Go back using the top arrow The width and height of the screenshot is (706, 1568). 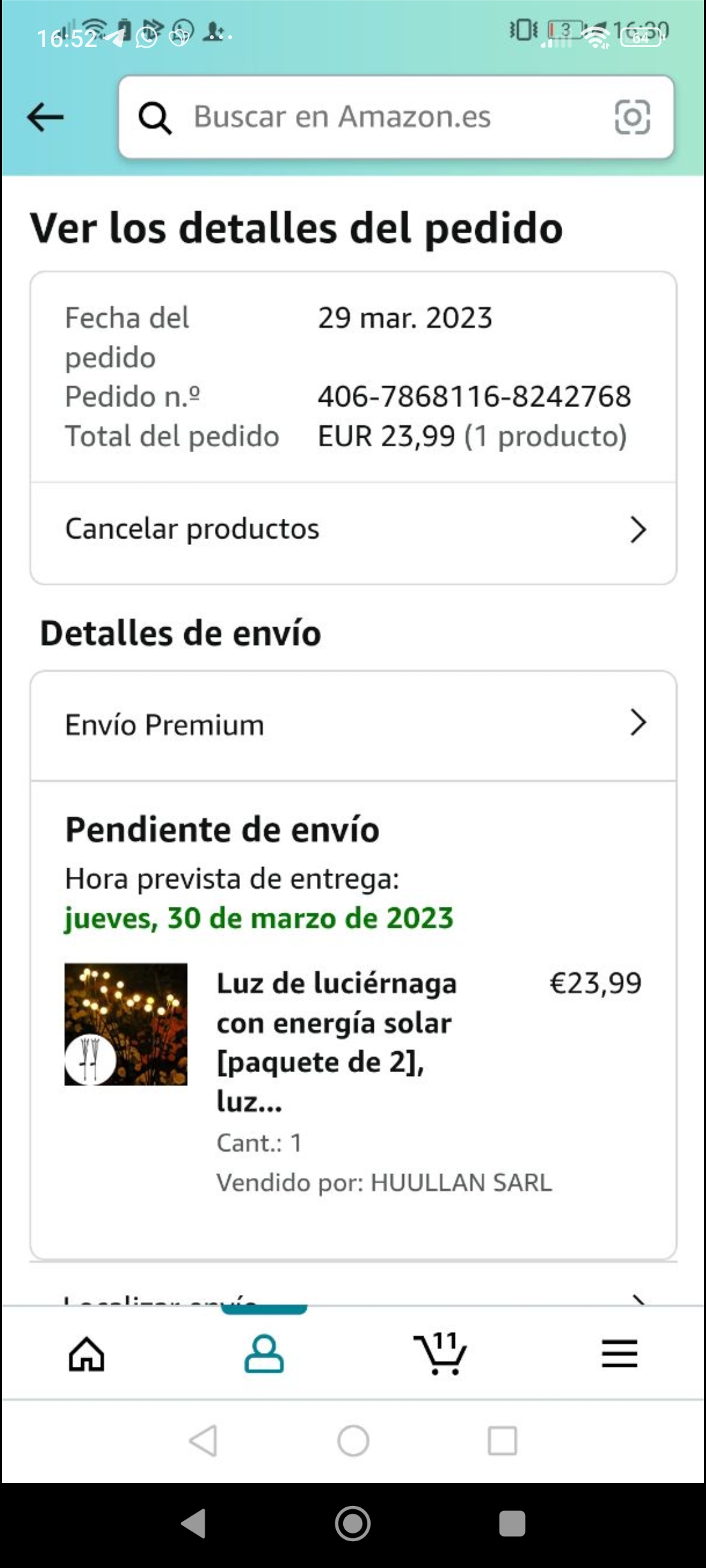coord(46,118)
